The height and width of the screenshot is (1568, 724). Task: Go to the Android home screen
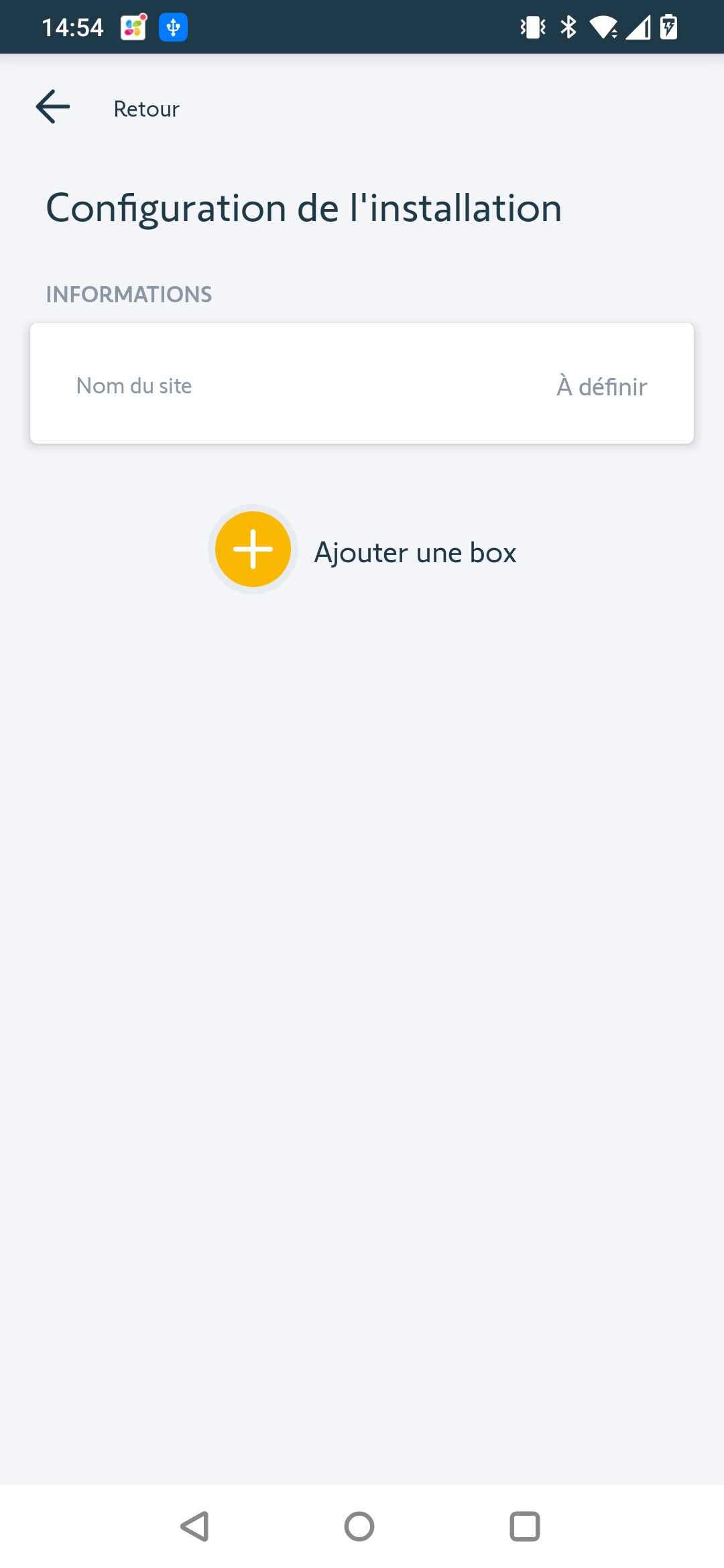359,1526
